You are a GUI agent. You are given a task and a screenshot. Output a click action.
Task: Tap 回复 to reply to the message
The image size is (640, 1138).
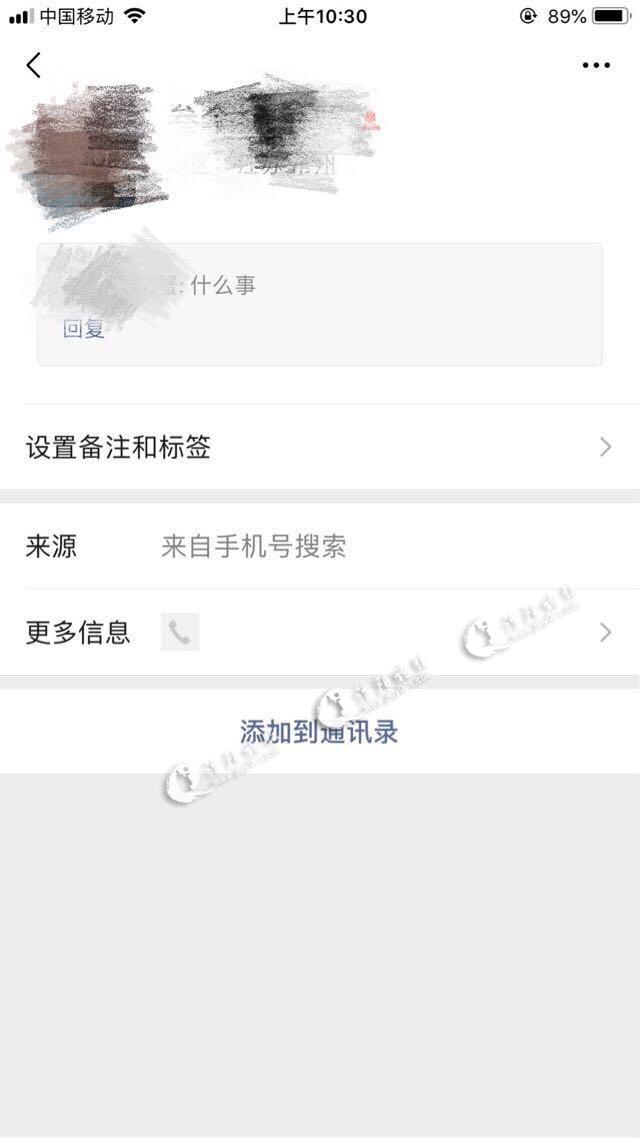point(84,329)
